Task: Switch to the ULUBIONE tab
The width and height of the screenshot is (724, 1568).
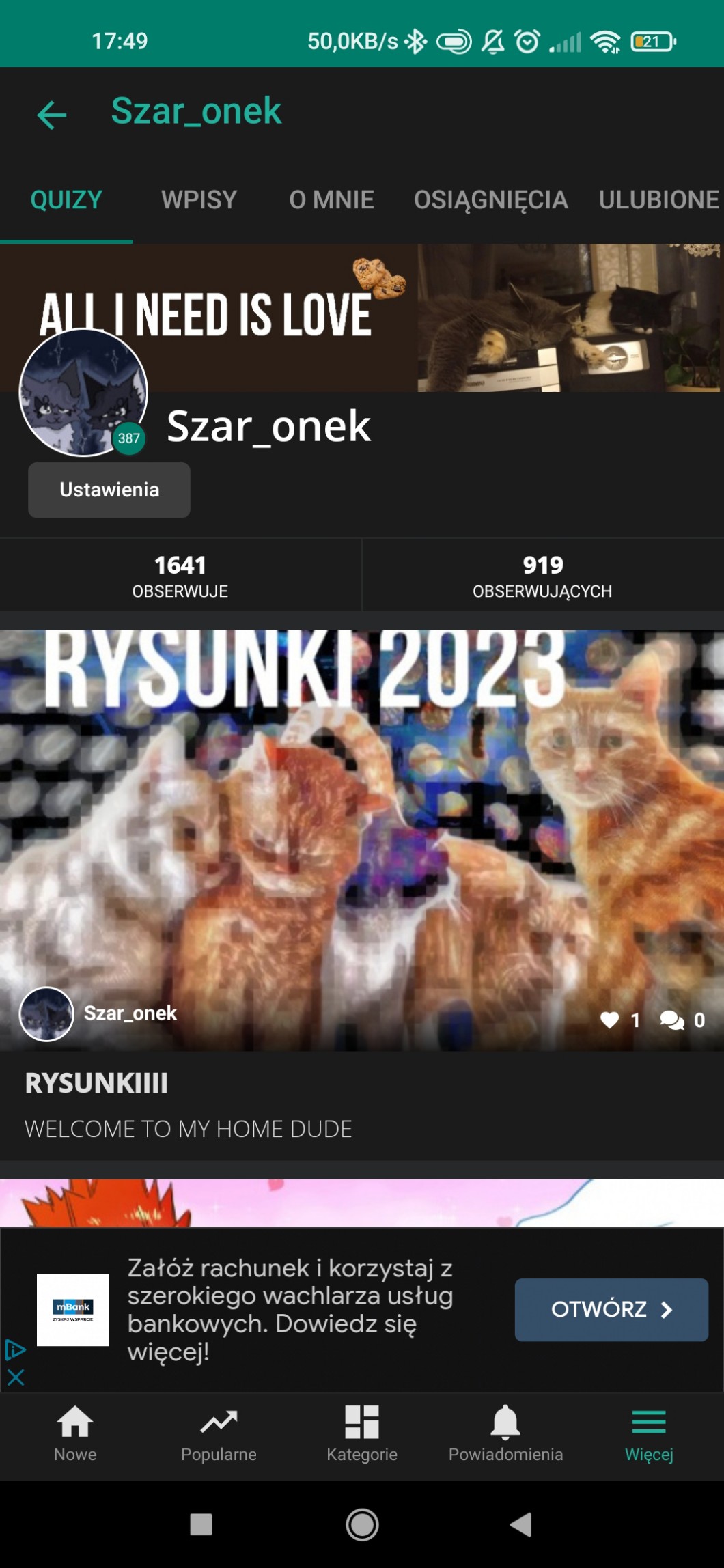Action: tap(658, 199)
